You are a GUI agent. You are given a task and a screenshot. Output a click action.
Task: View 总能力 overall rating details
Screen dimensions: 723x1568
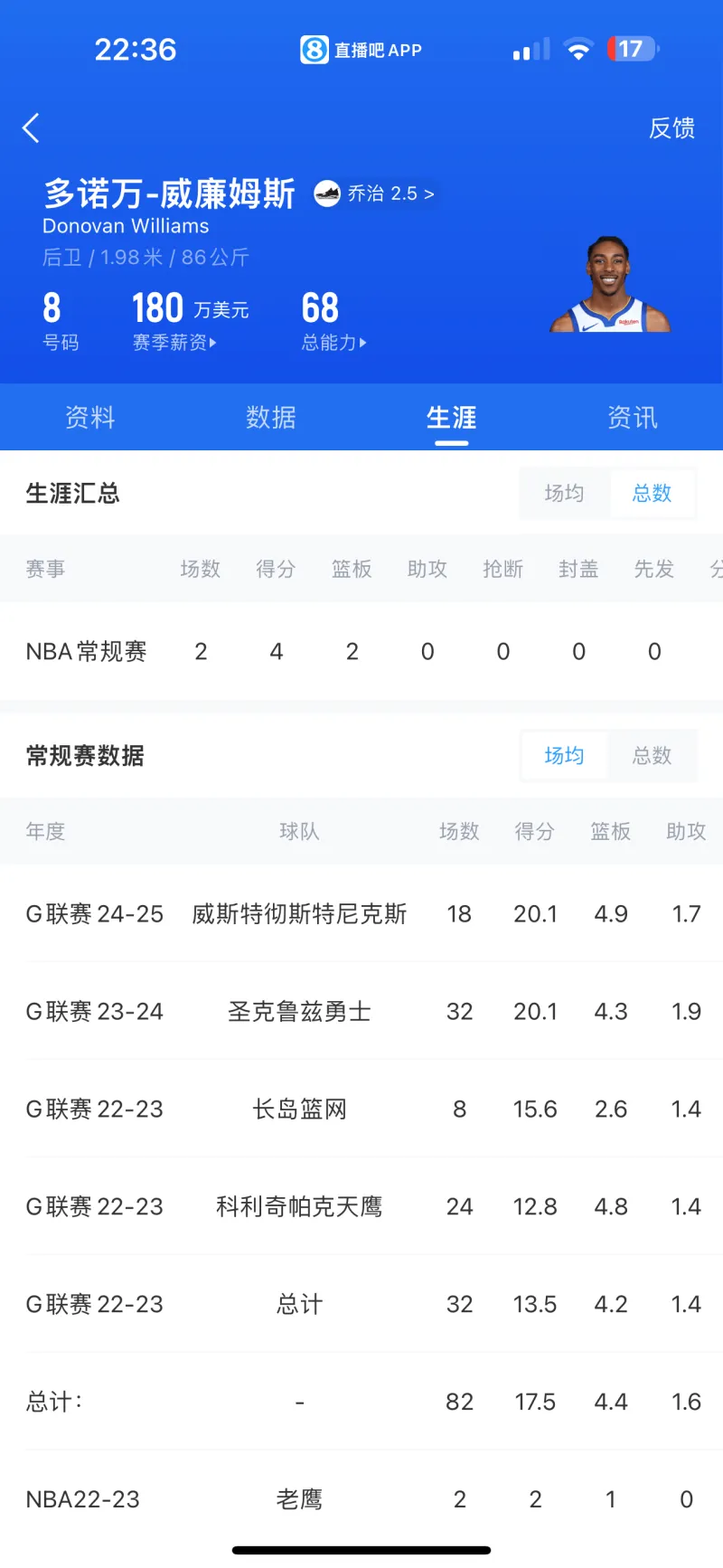pyautogui.click(x=333, y=343)
